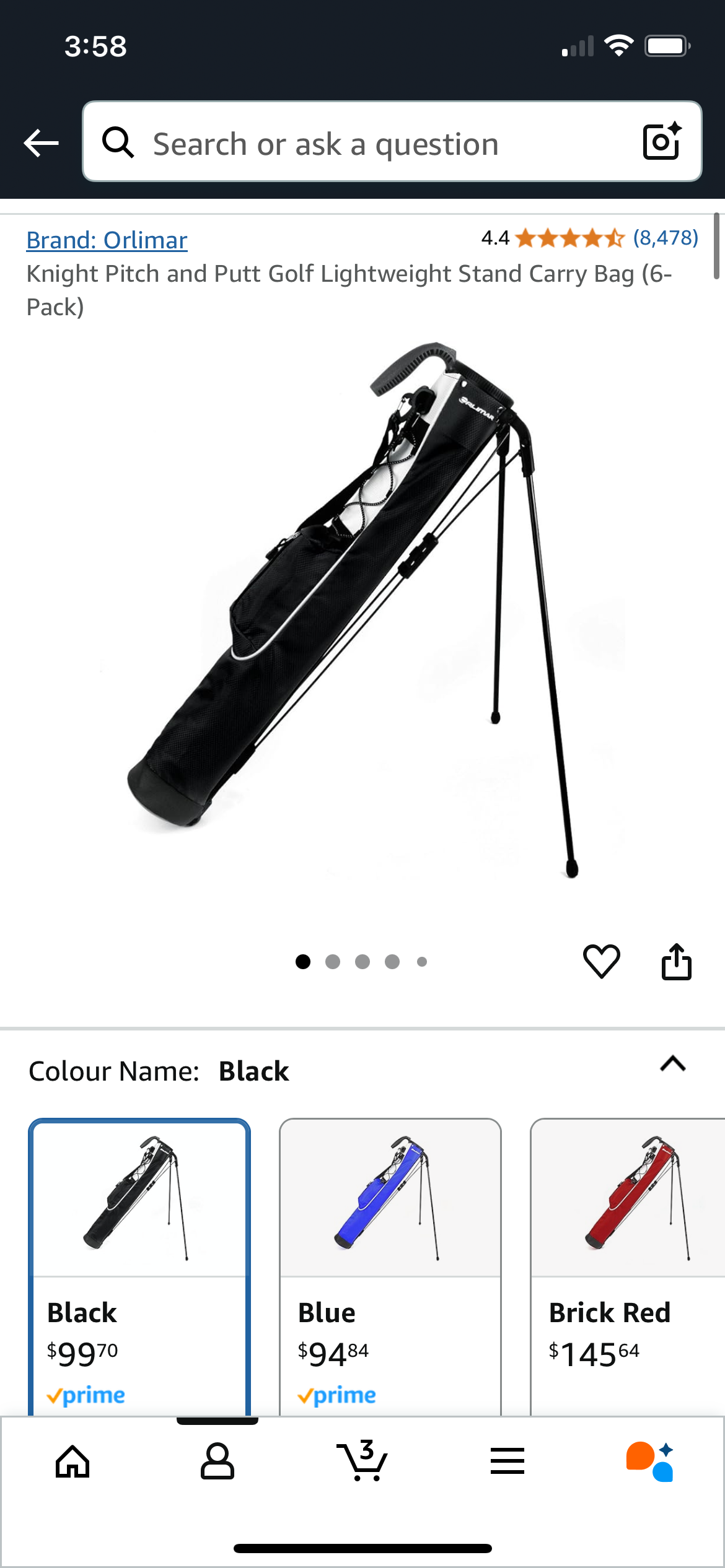The height and width of the screenshot is (1568, 725).
Task: View the shopping cart with 3 items
Action: [362, 1461]
